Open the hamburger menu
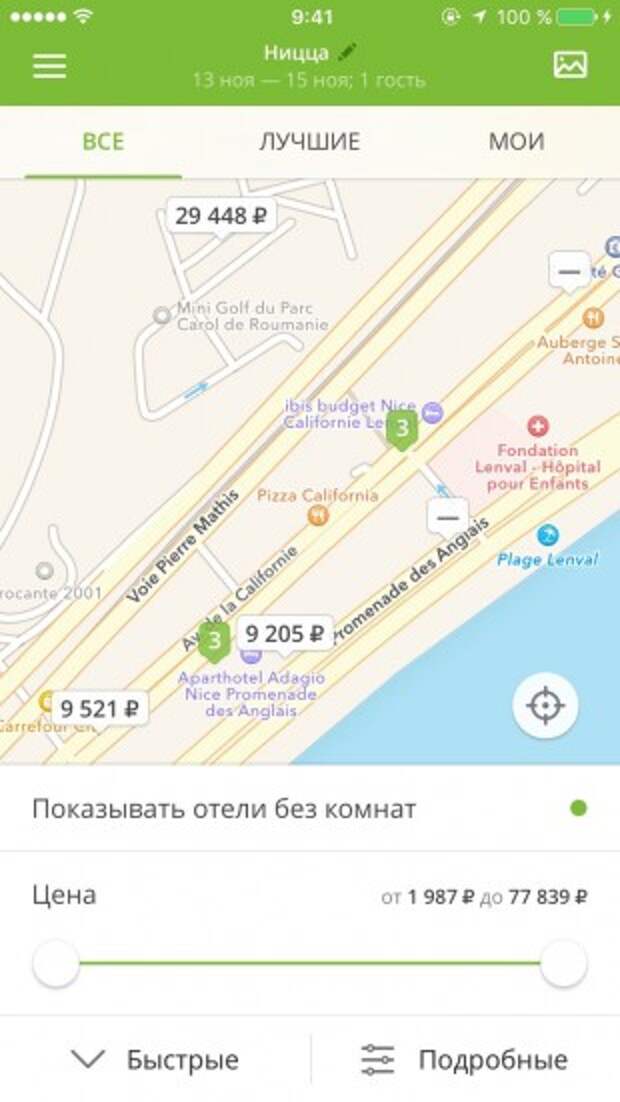Viewport: 620px width, 1102px height. (x=49, y=65)
